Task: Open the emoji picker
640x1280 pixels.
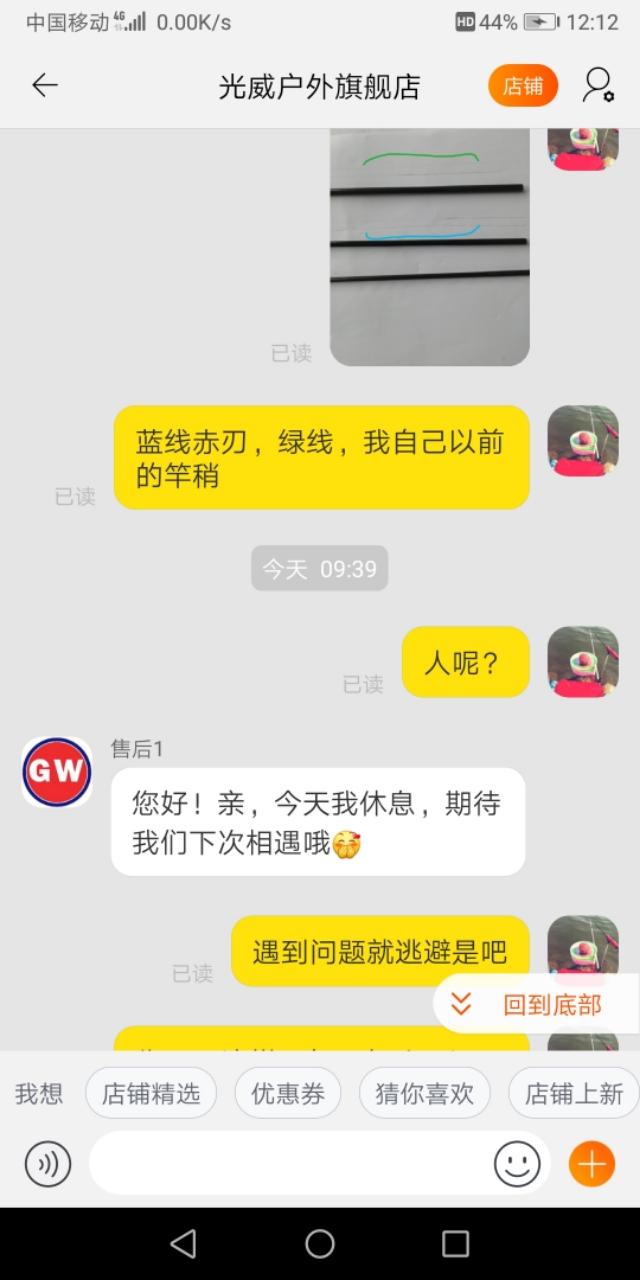Action: (x=517, y=1164)
